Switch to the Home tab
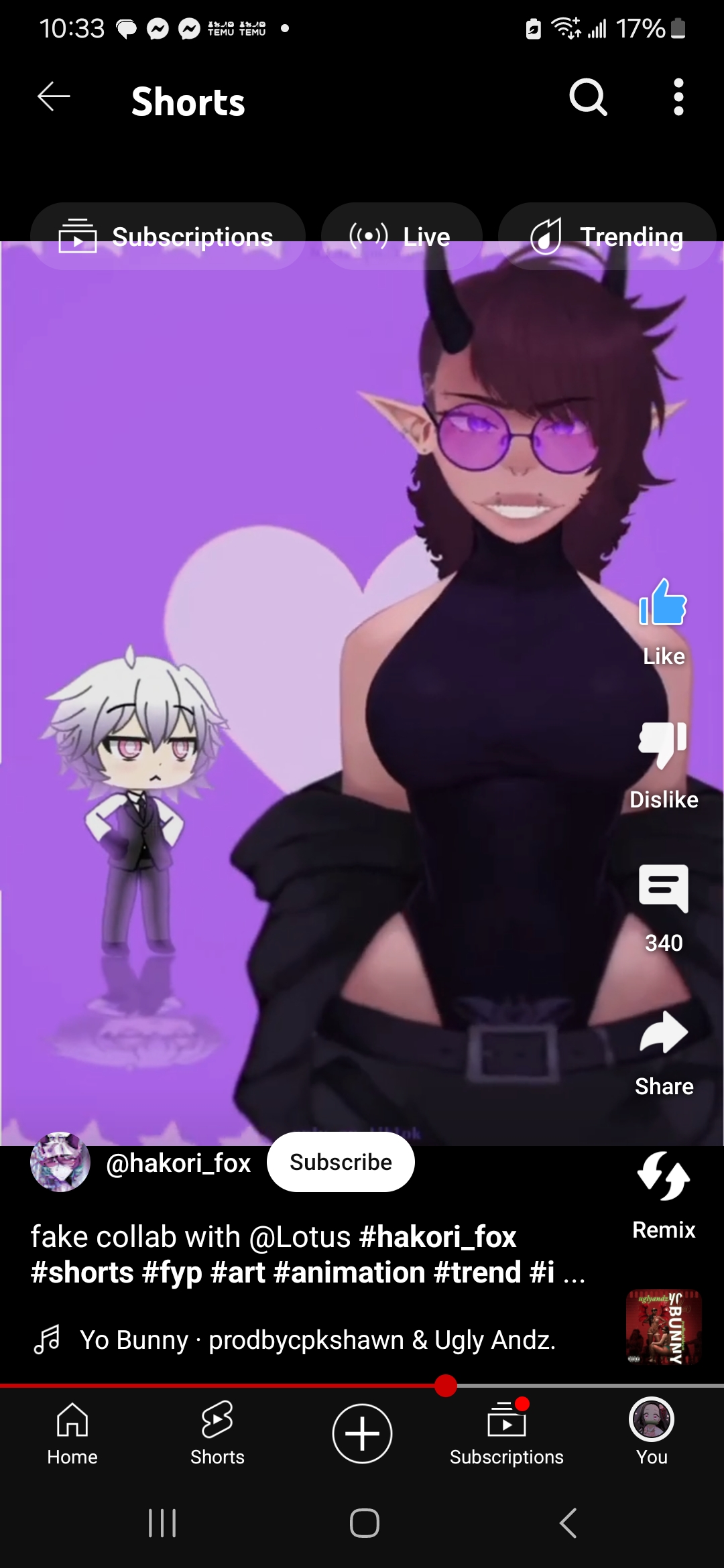The width and height of the screenshot is (724, 1568). (x=72, y=1433)
